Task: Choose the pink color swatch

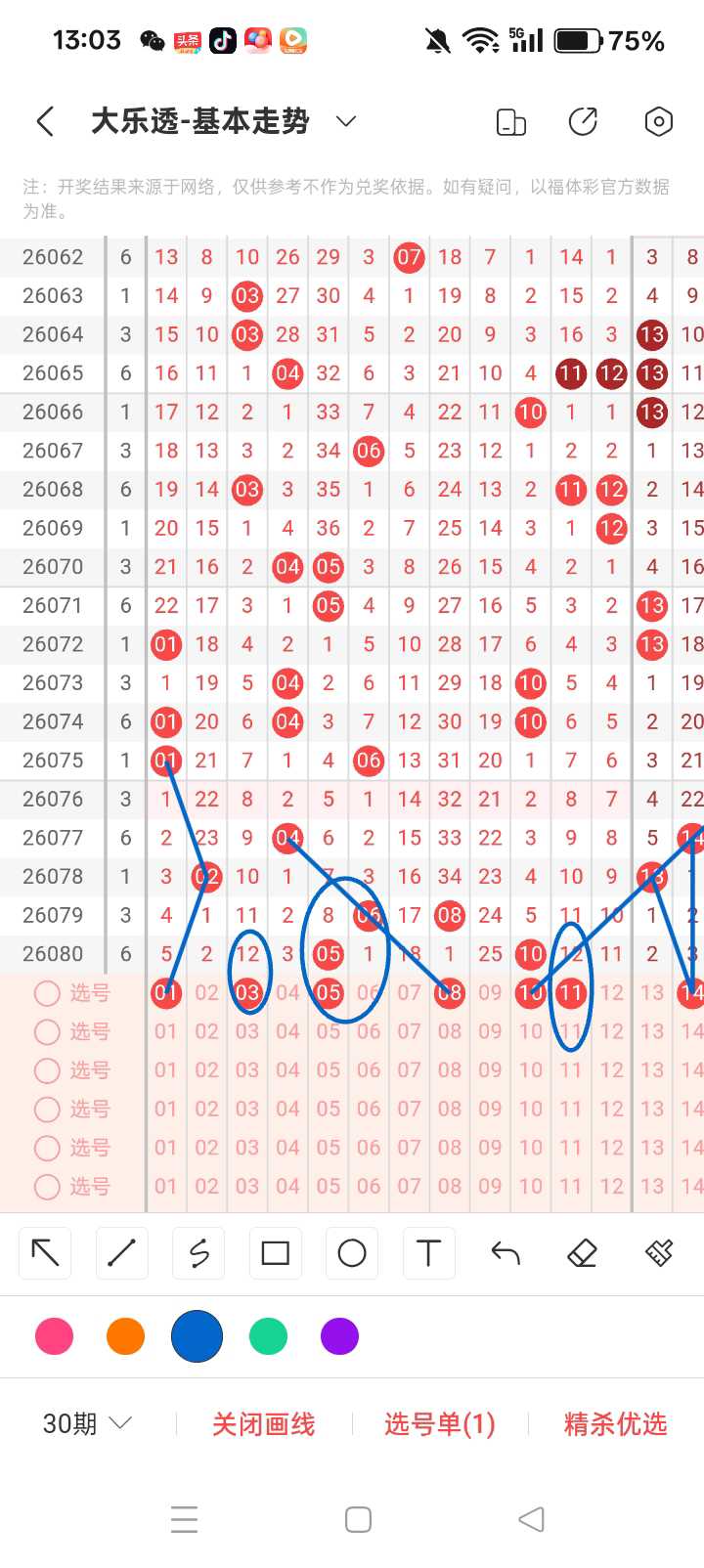Action: click(54, 1336)
